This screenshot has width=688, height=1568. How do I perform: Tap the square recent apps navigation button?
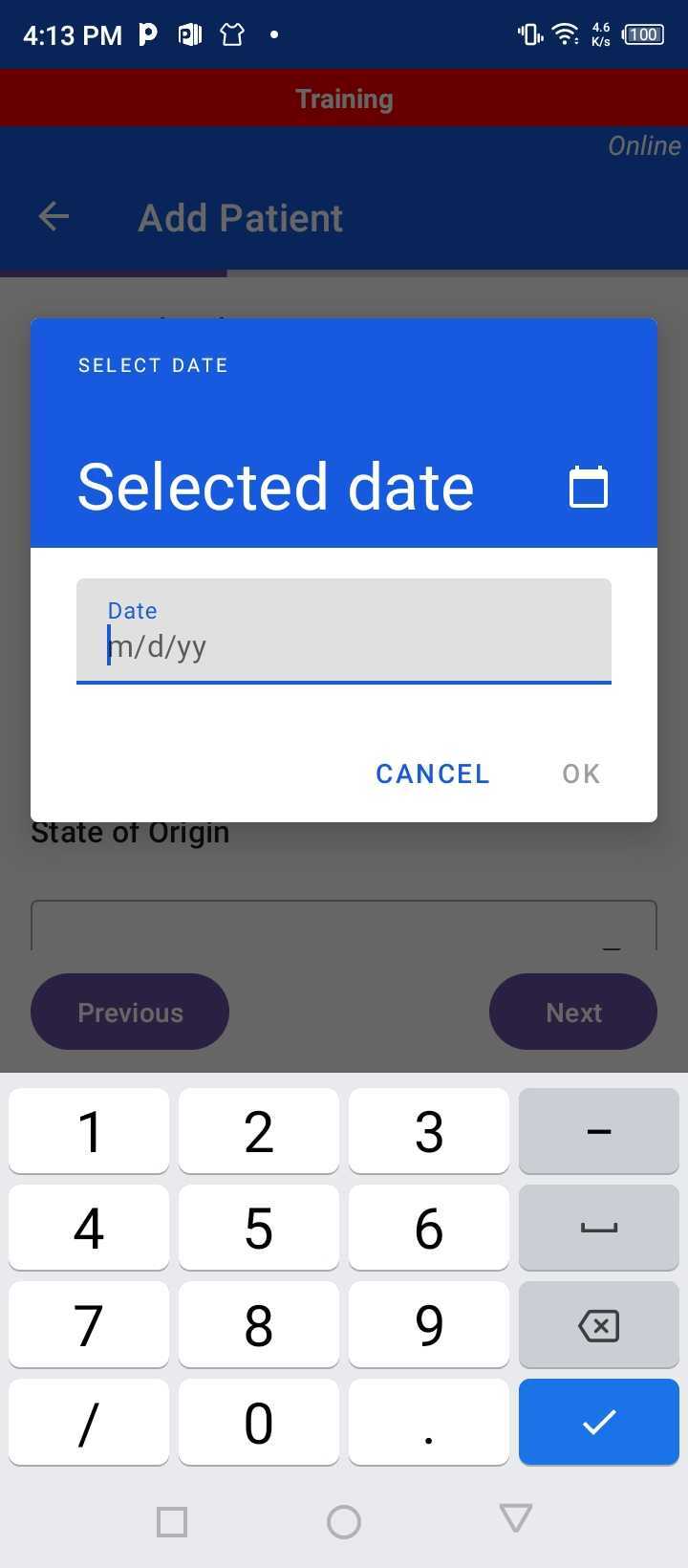click(172, 1519)
